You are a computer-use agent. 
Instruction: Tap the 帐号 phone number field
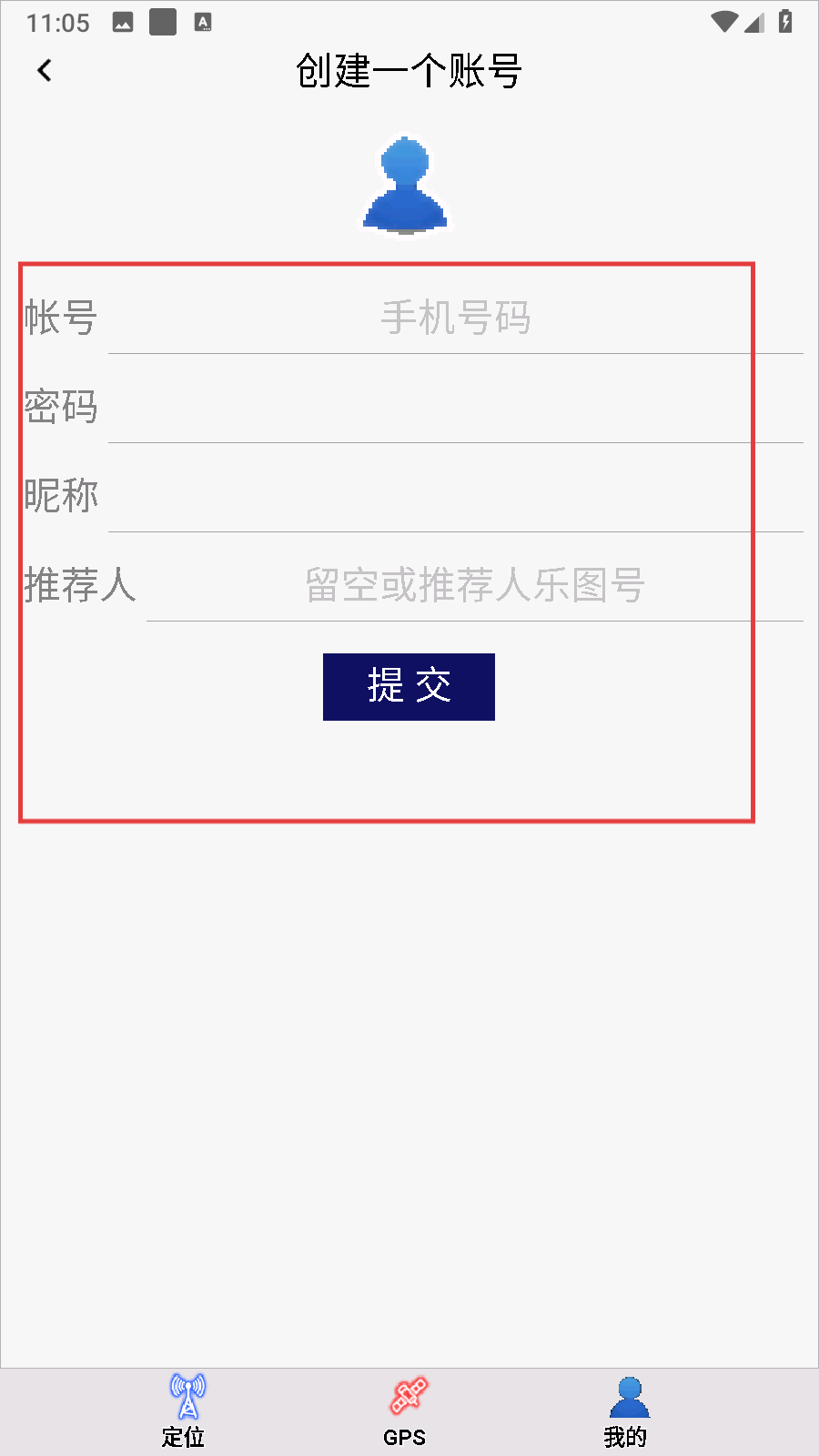coord(455,318)
